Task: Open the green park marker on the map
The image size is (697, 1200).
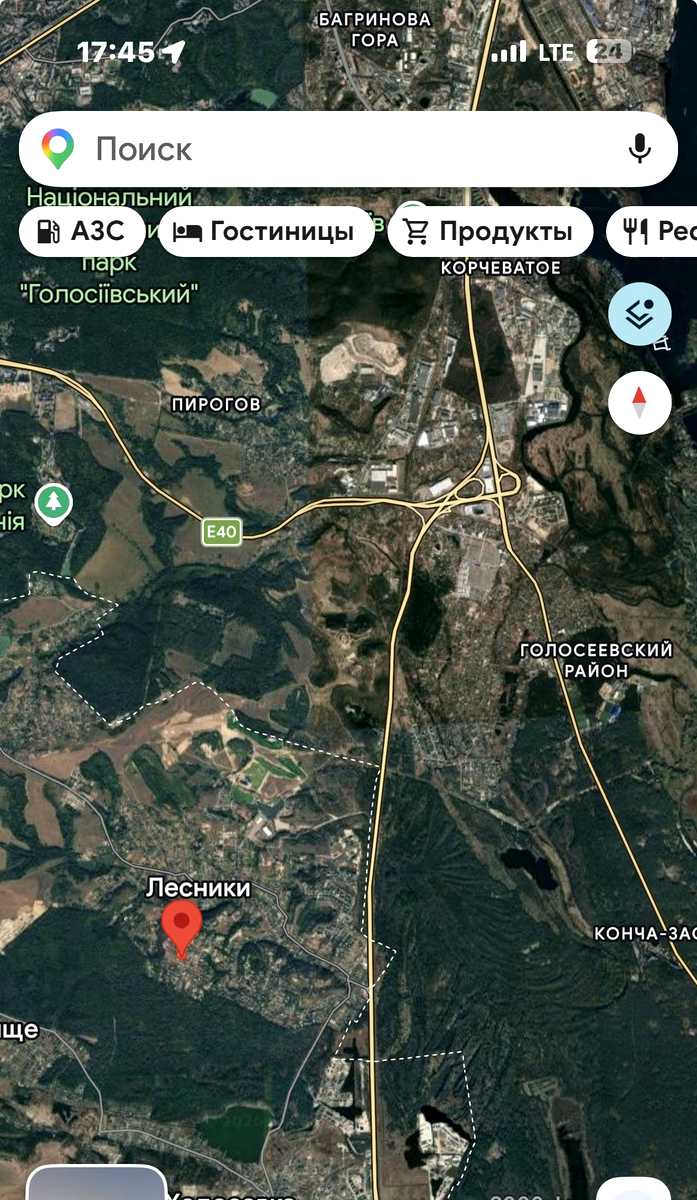Action: 53,504
